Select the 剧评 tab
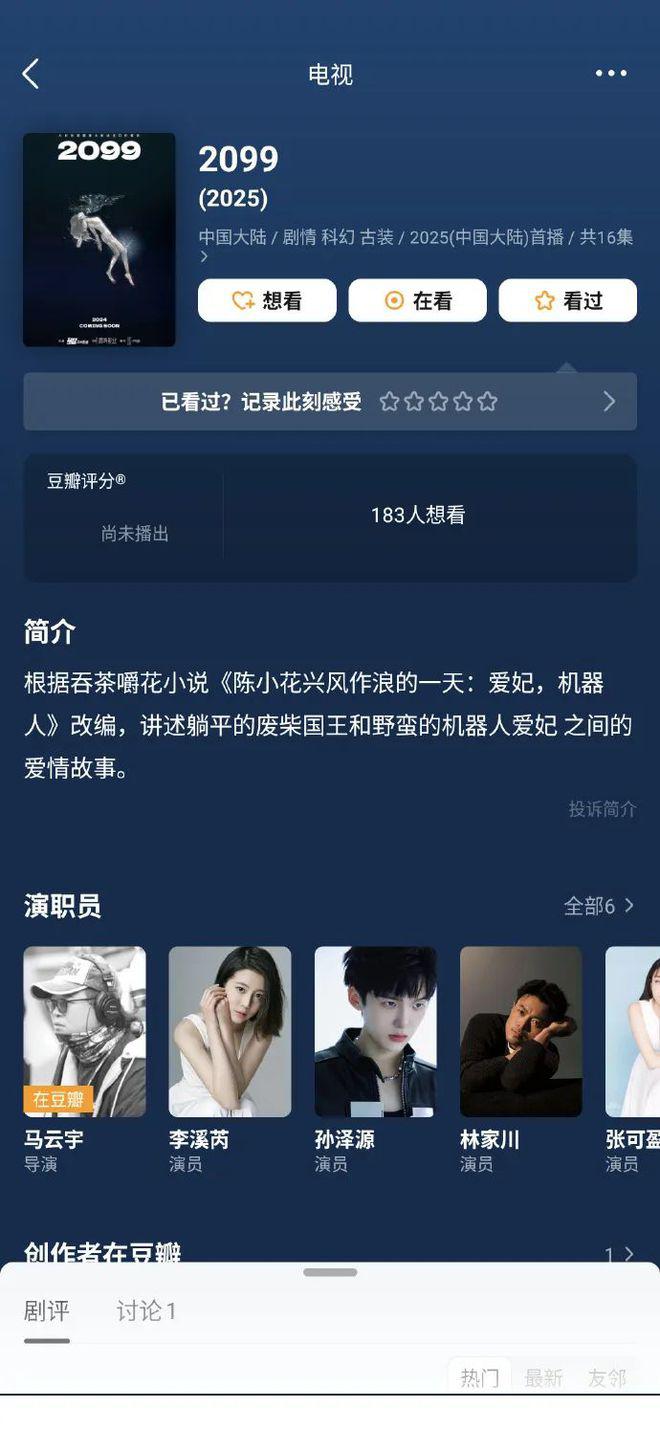 point(46,1311)
